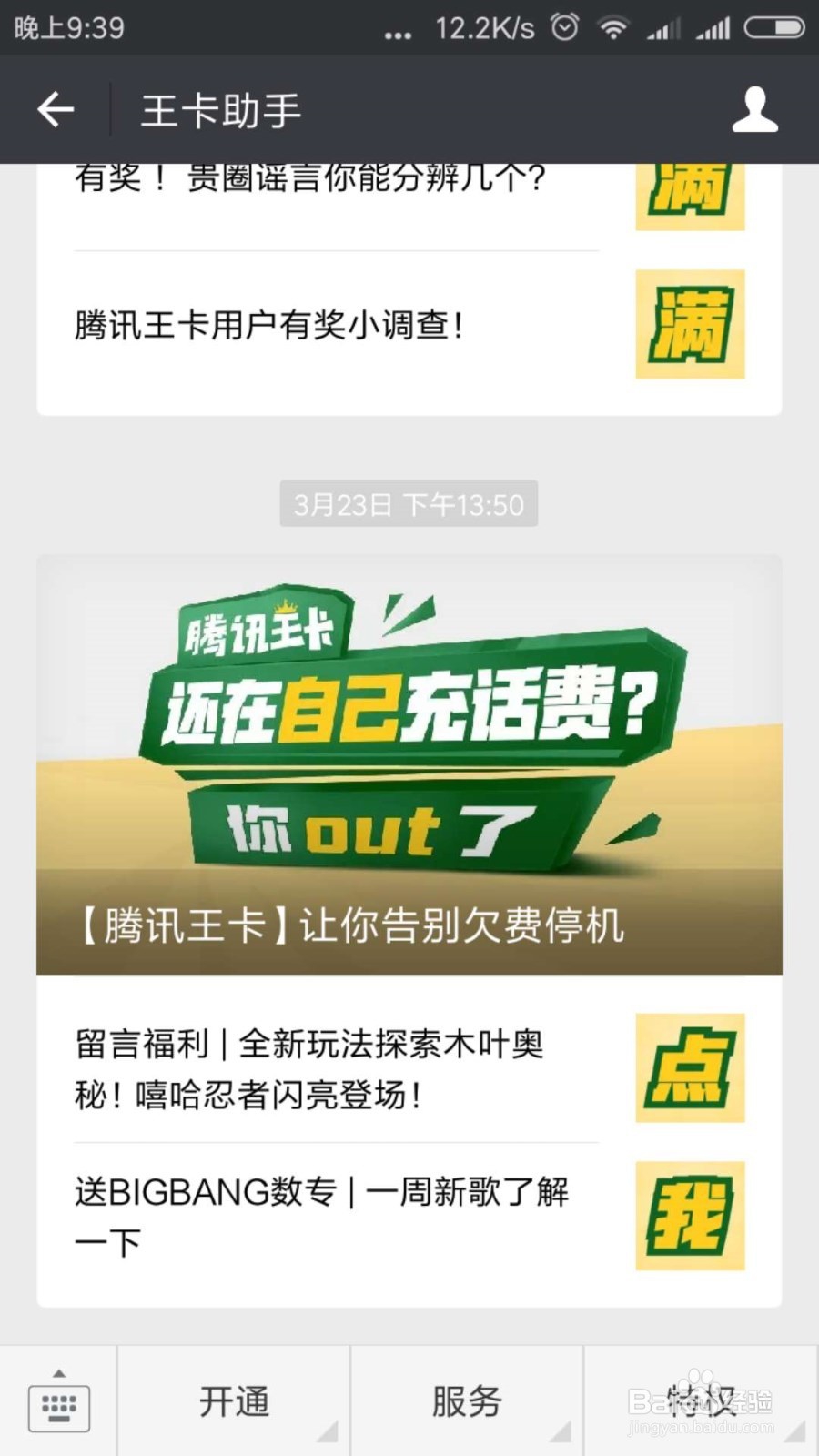
Task: Expand the 特权 menu
Action: pyautogui.click(x=701, y=1402)
